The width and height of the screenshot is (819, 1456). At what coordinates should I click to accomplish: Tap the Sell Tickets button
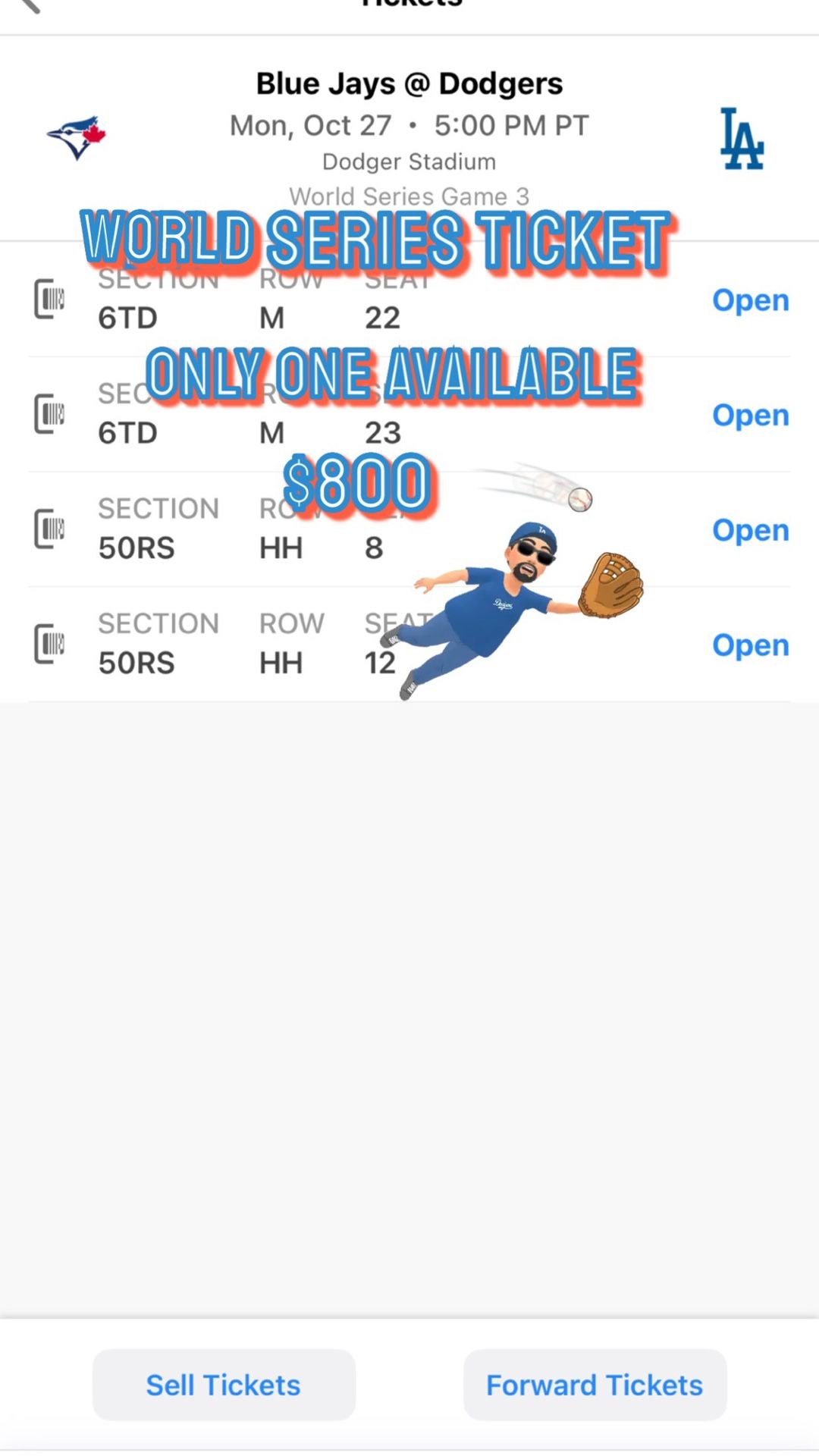click(223, 1385)
